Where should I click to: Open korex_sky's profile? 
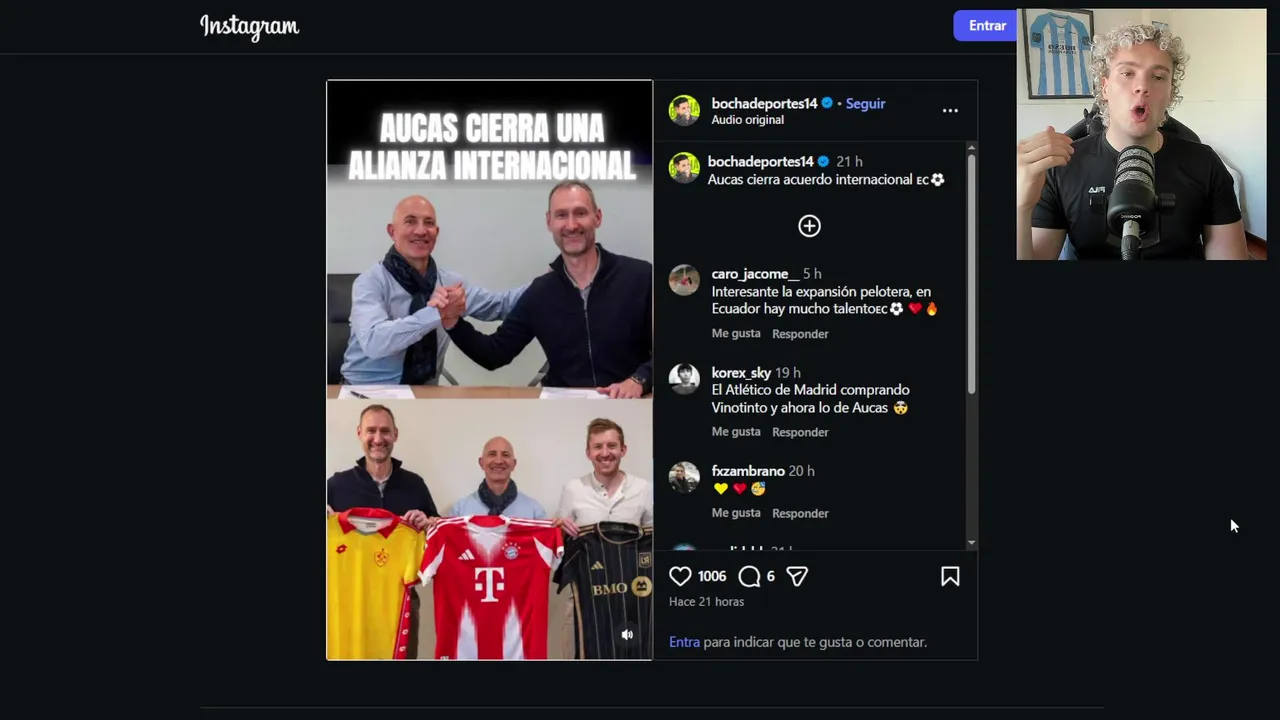coord(741,373)
